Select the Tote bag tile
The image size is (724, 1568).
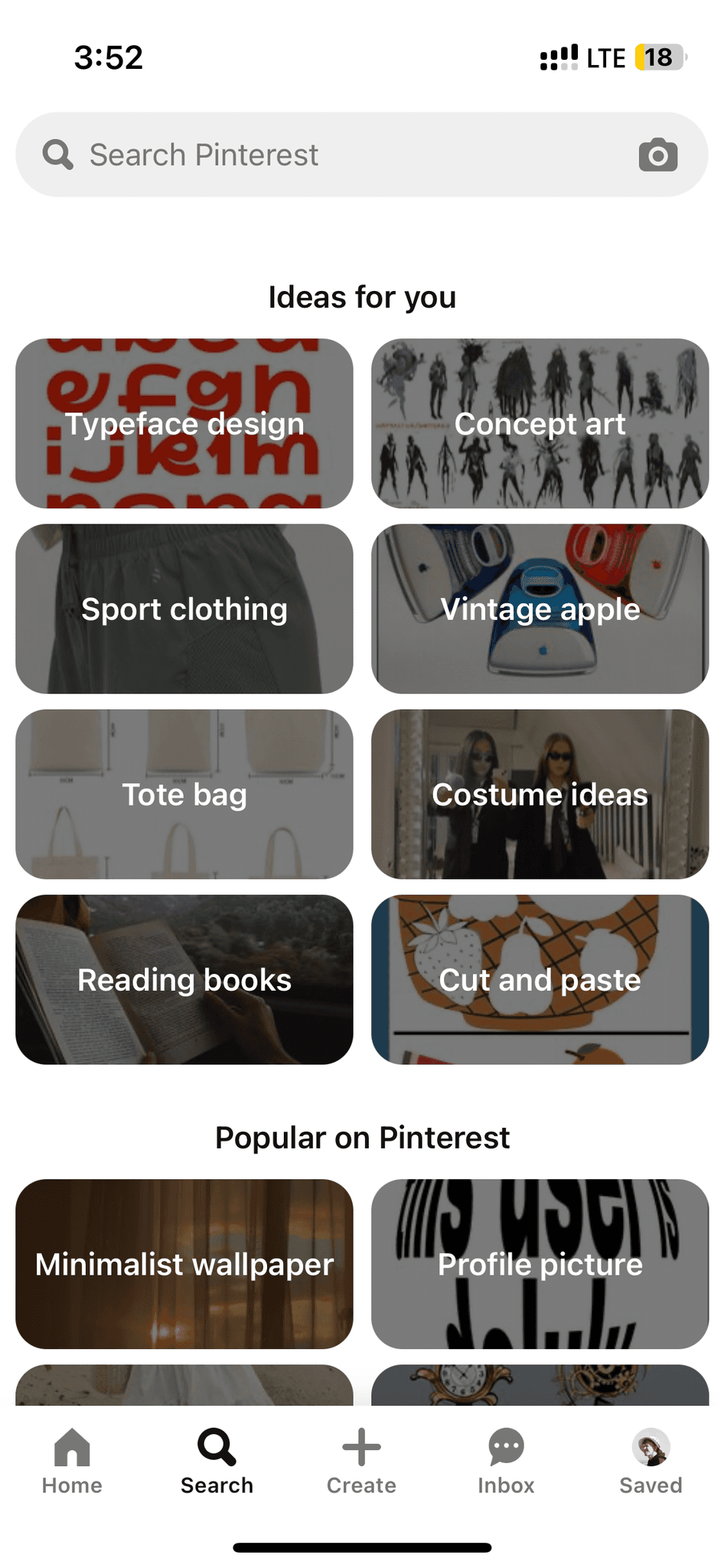tap(184, 794)
